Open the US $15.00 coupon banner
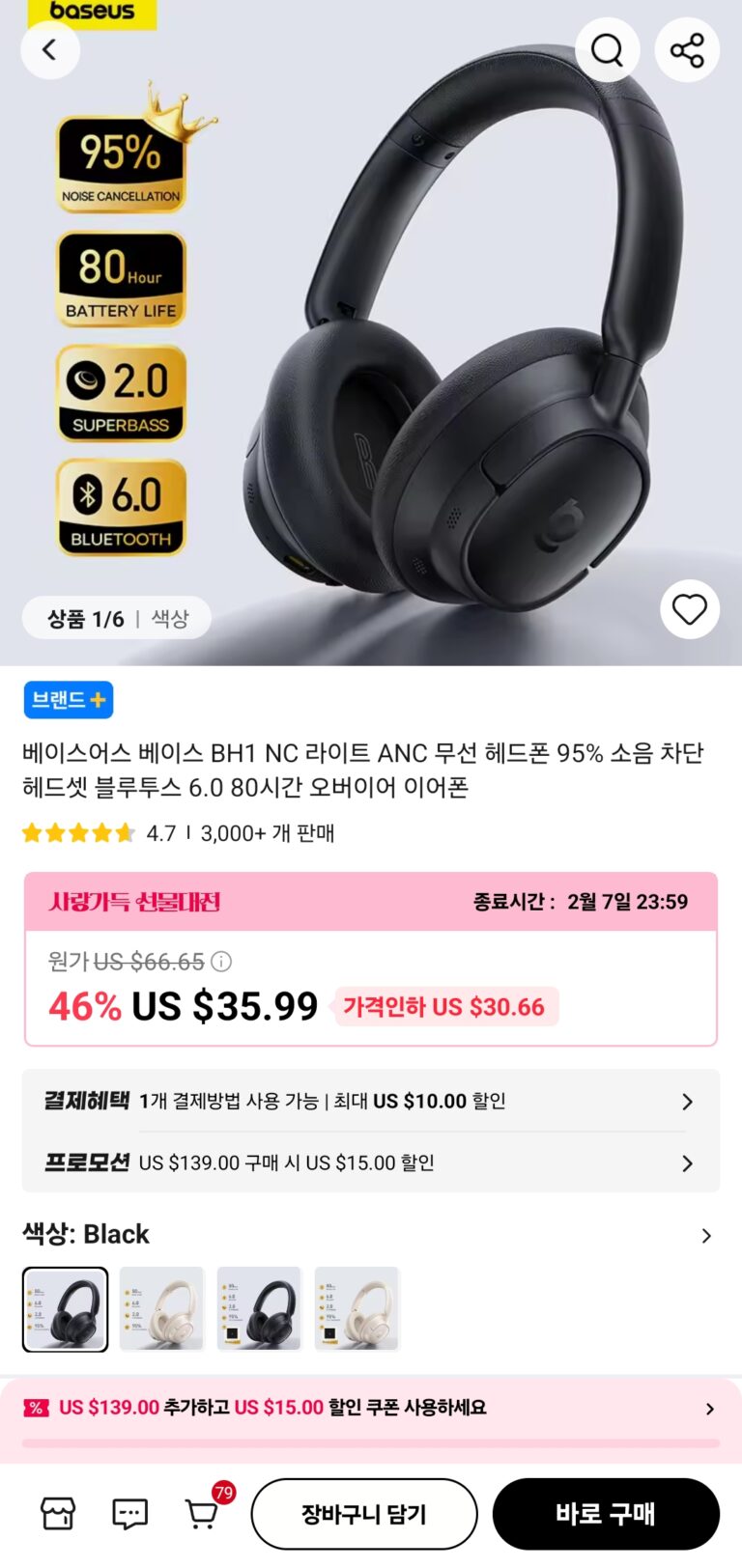This screenshot has height=1568, width=742. [x=371, y=1409]
